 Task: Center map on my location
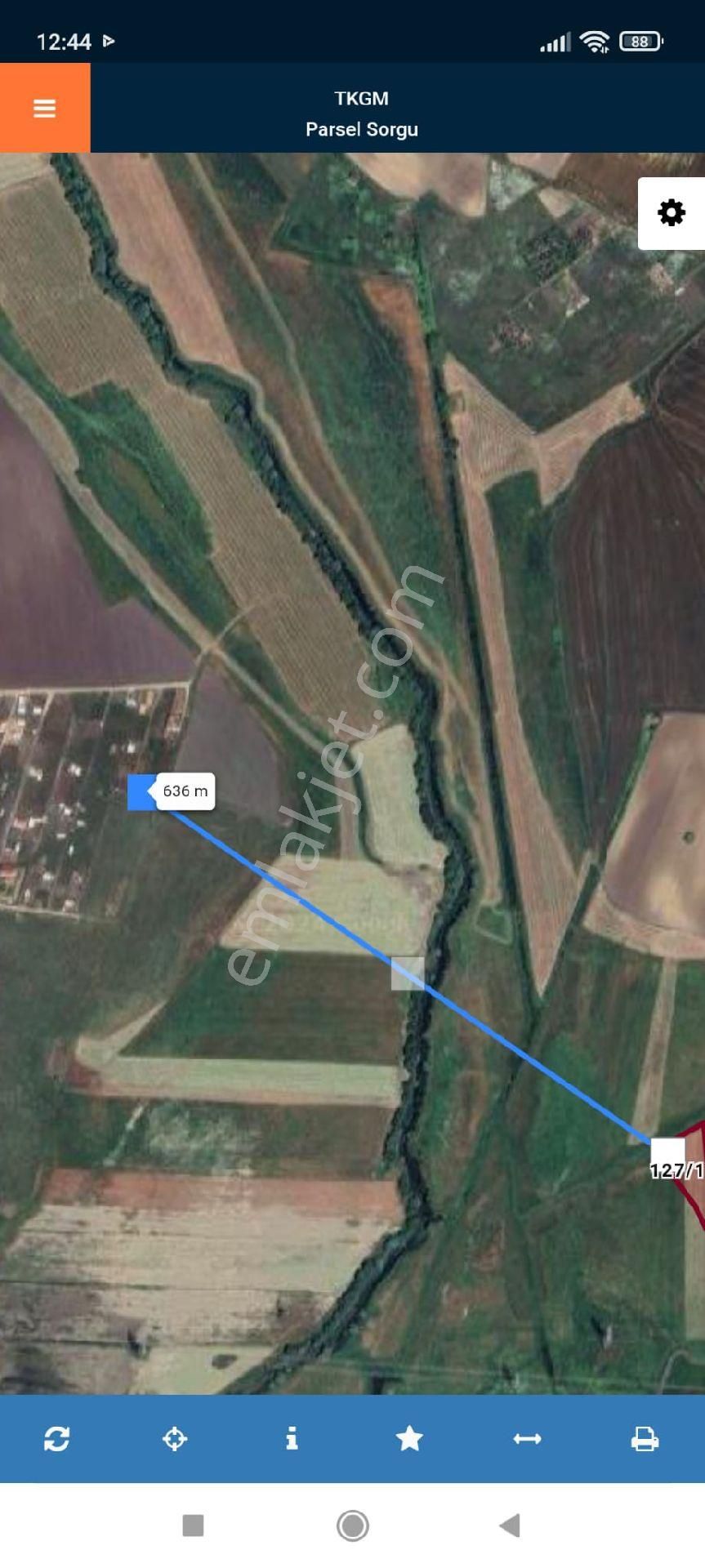pos(175,1438)
